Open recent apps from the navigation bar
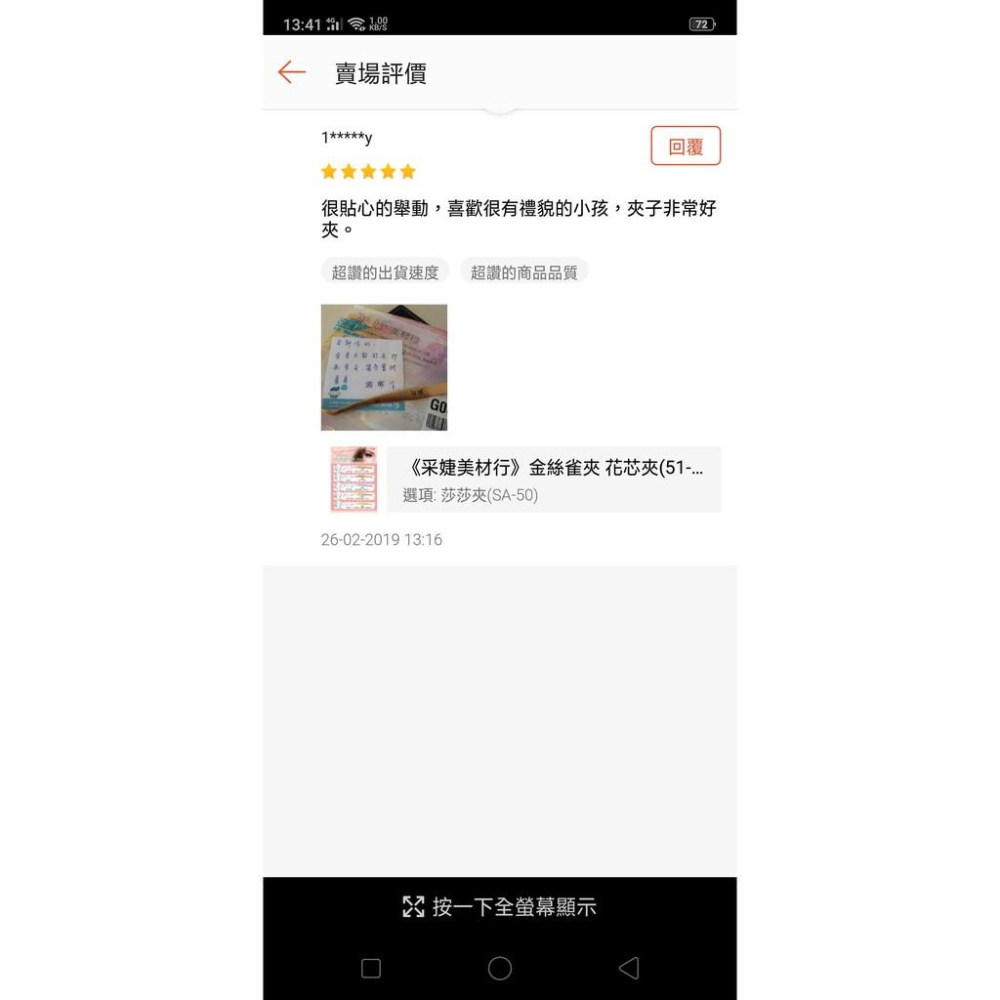This screenshot has height=1000, width=1000. 371,968
